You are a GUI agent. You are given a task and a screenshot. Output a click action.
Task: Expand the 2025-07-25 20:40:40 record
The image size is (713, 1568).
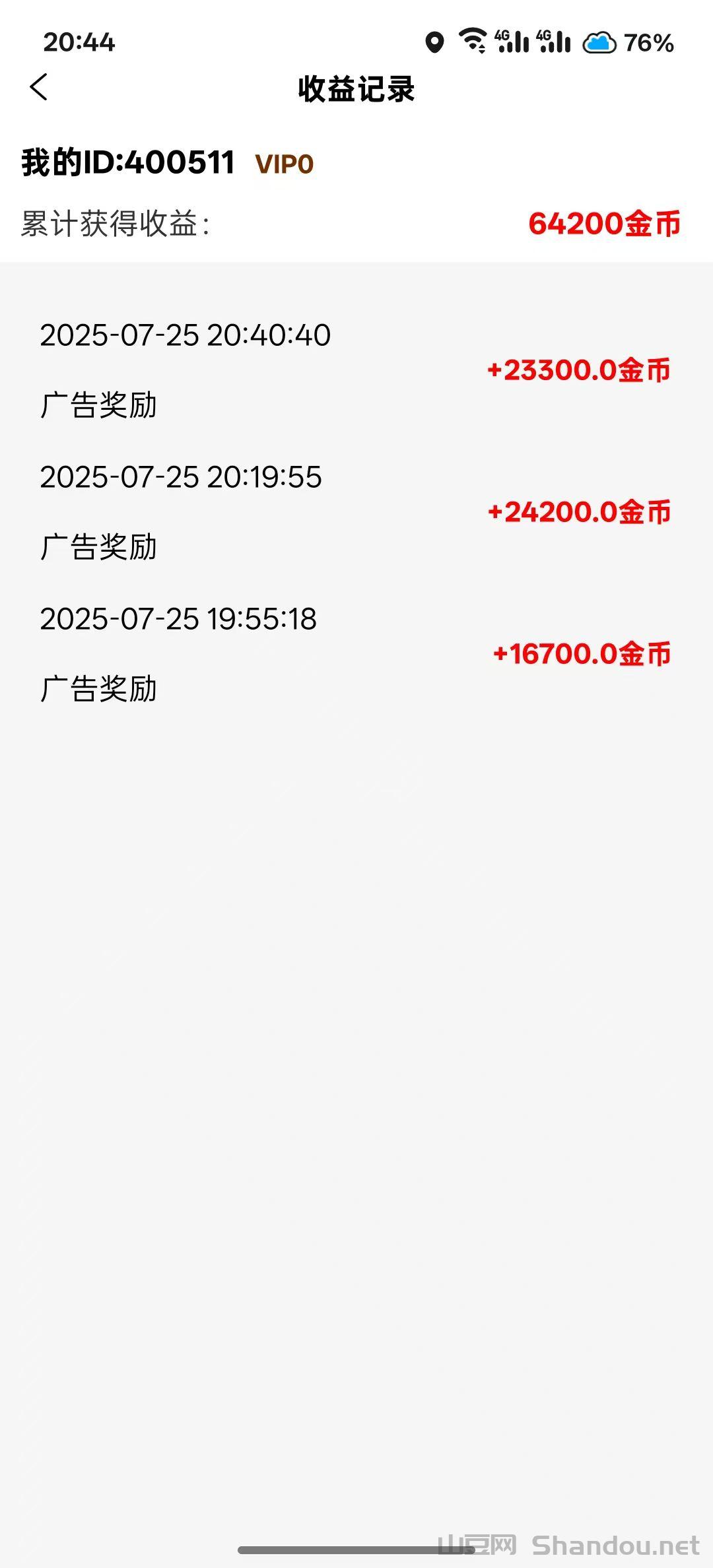(186, 335)
